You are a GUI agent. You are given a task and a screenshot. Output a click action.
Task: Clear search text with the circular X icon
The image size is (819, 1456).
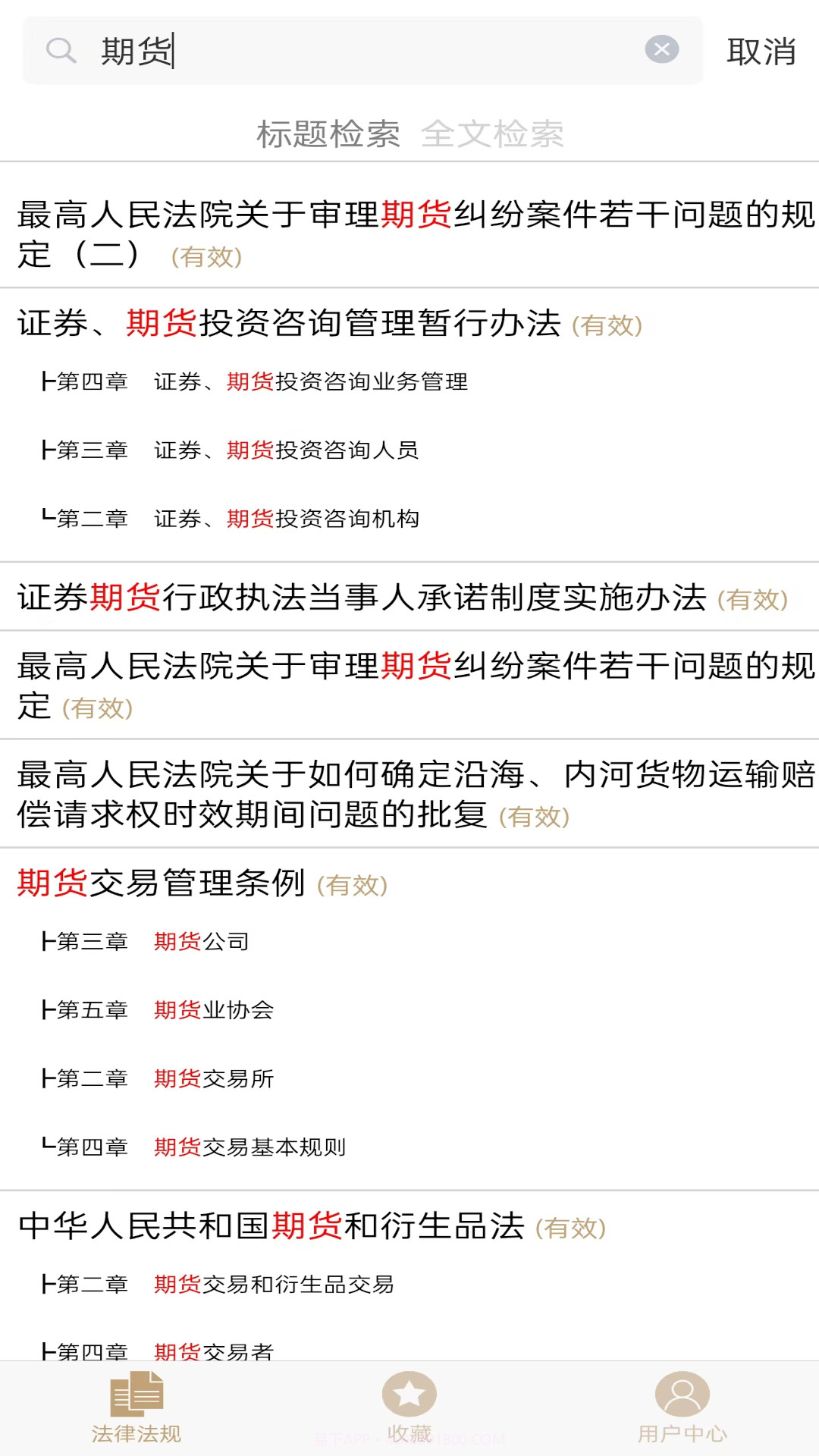coord(662,49)
